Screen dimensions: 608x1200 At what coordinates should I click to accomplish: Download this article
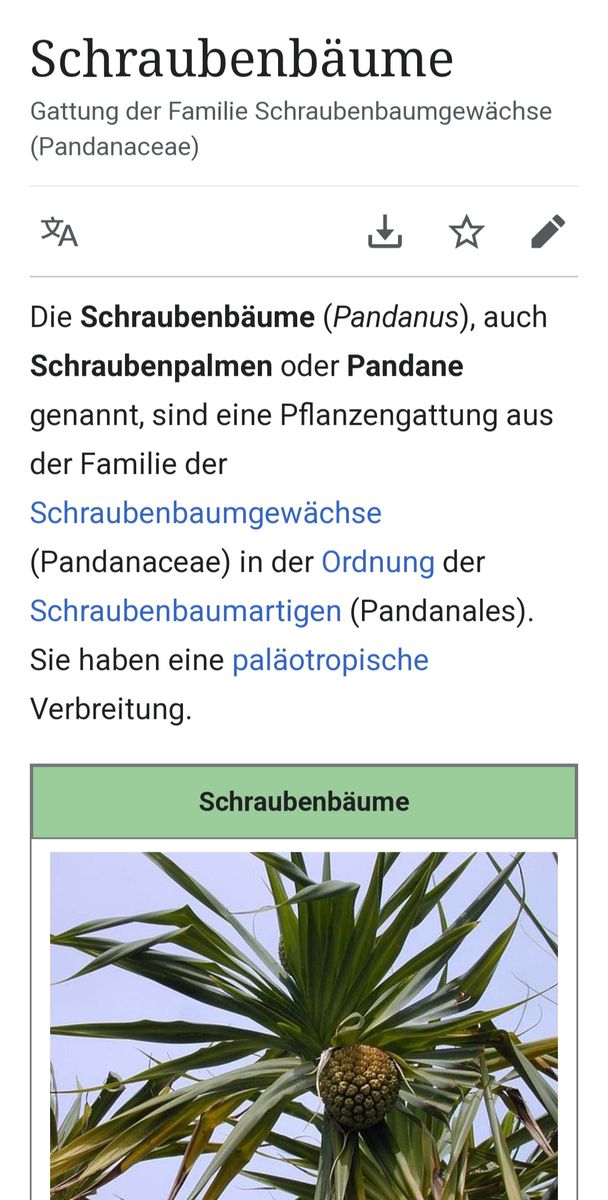pyautogui.click(x=385, y=232)
